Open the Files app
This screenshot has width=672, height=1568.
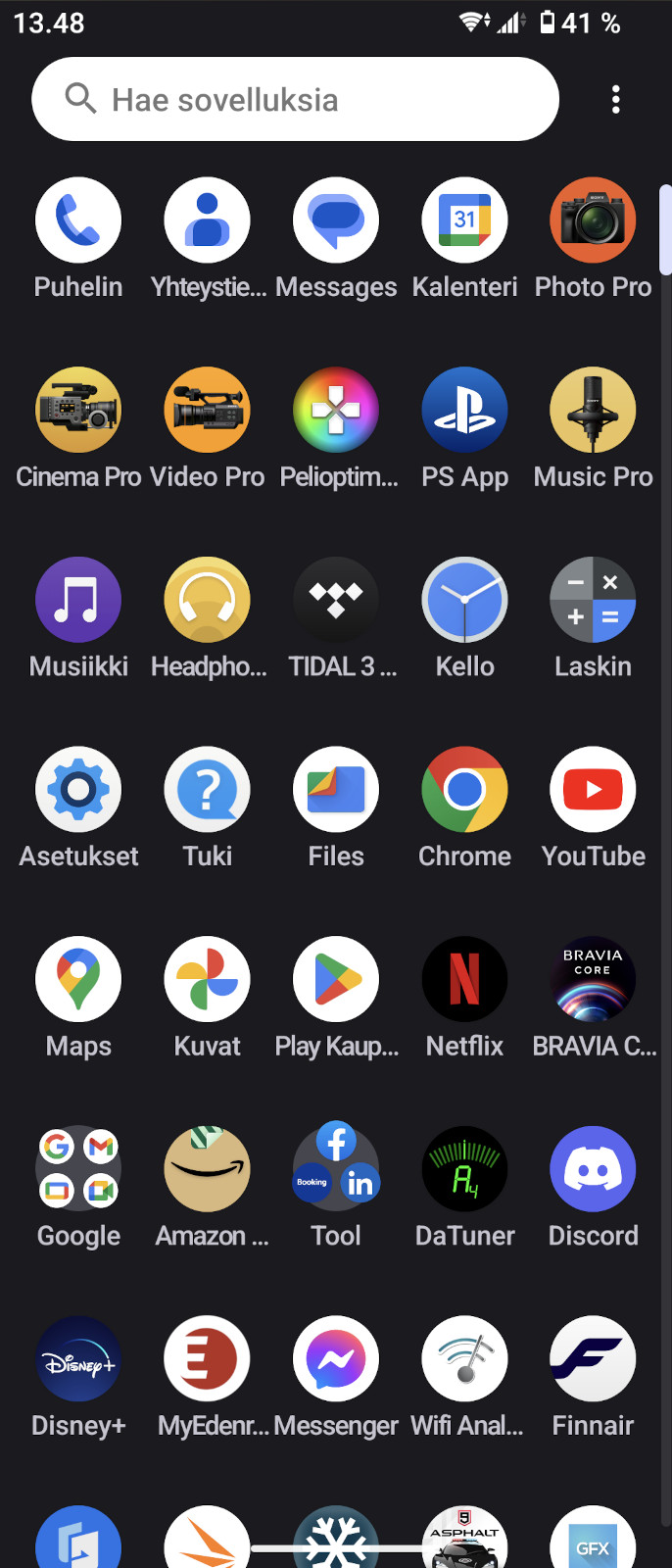336,790
